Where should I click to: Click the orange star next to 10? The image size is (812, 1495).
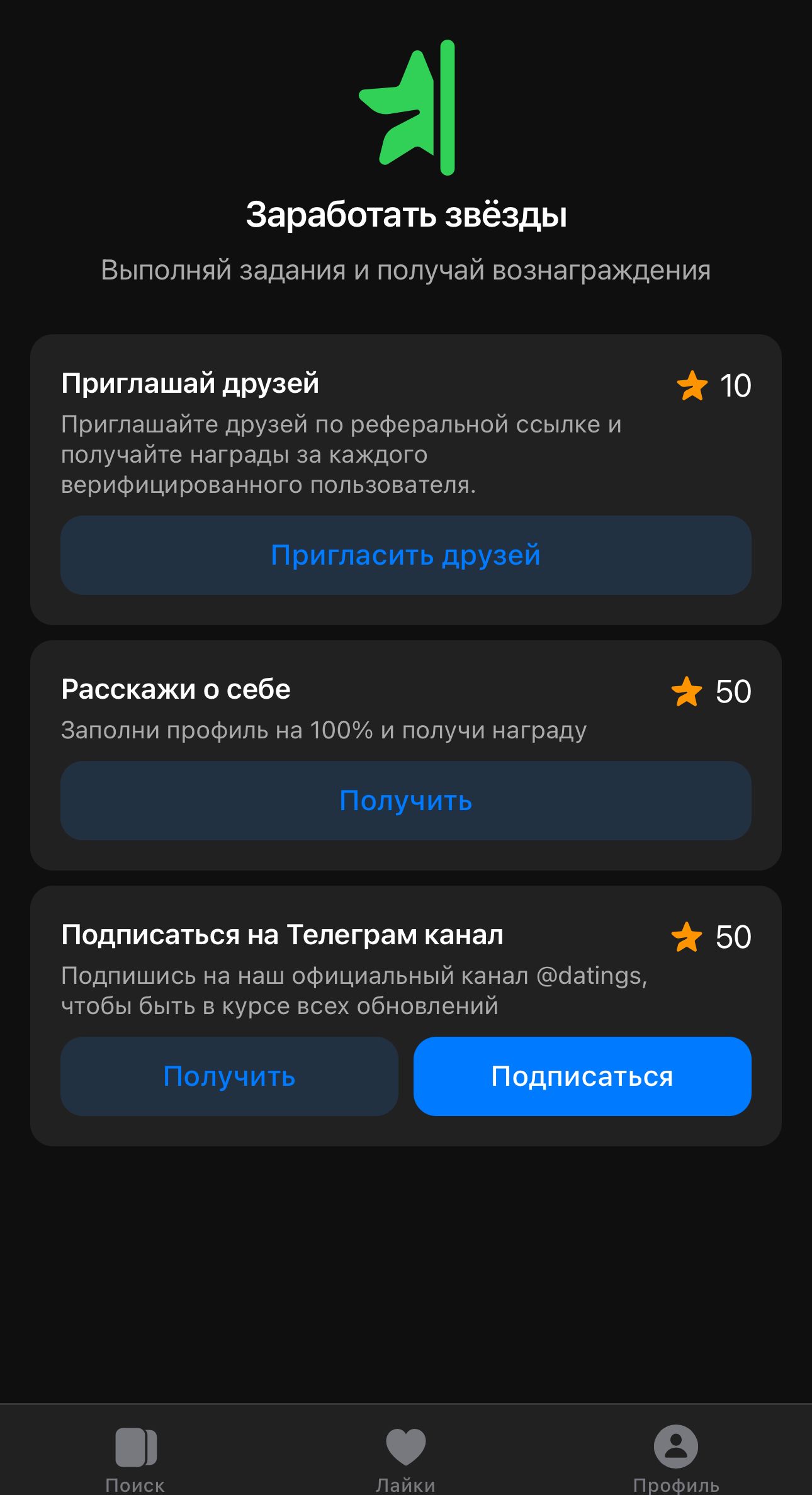693,386
